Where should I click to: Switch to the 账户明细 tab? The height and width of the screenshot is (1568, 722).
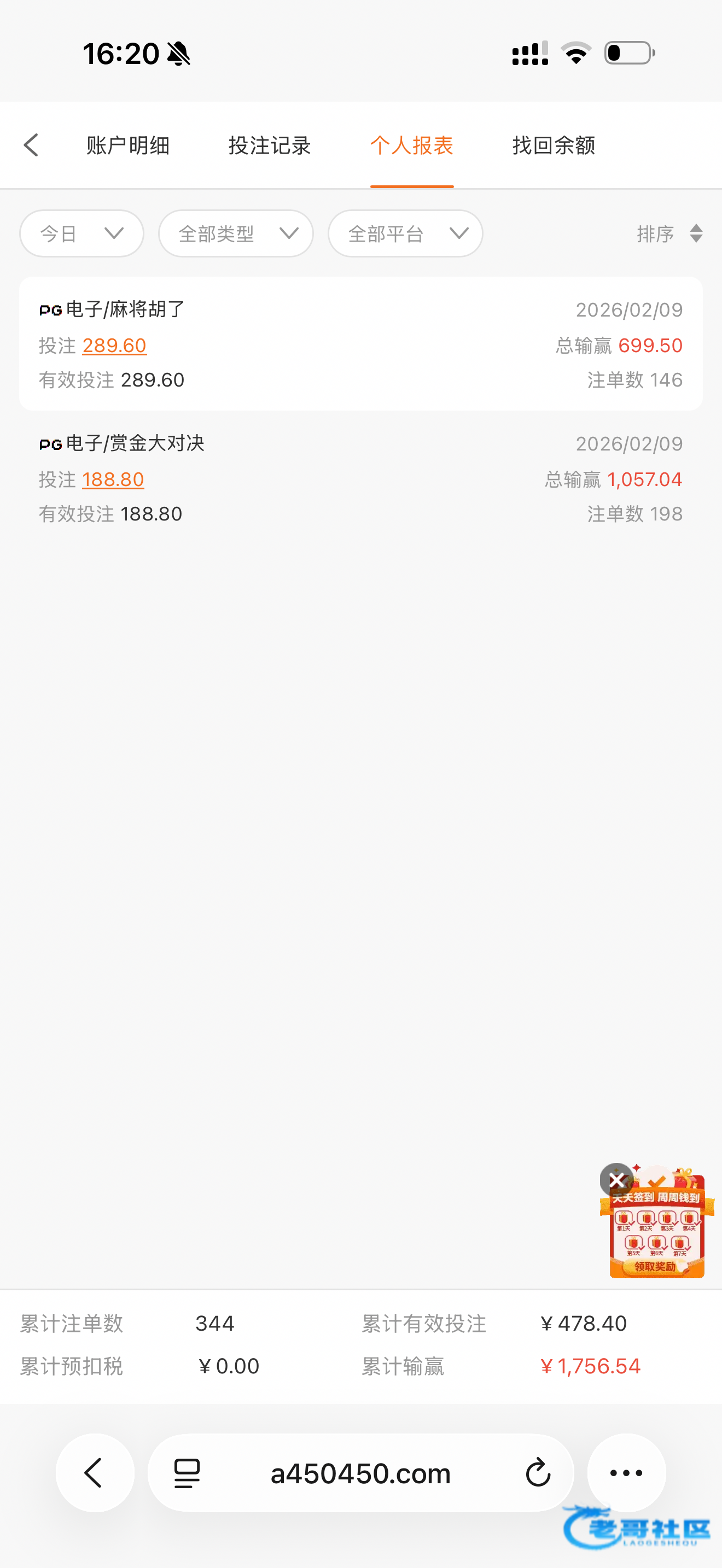pyautogui.click(x=128, y=145)
